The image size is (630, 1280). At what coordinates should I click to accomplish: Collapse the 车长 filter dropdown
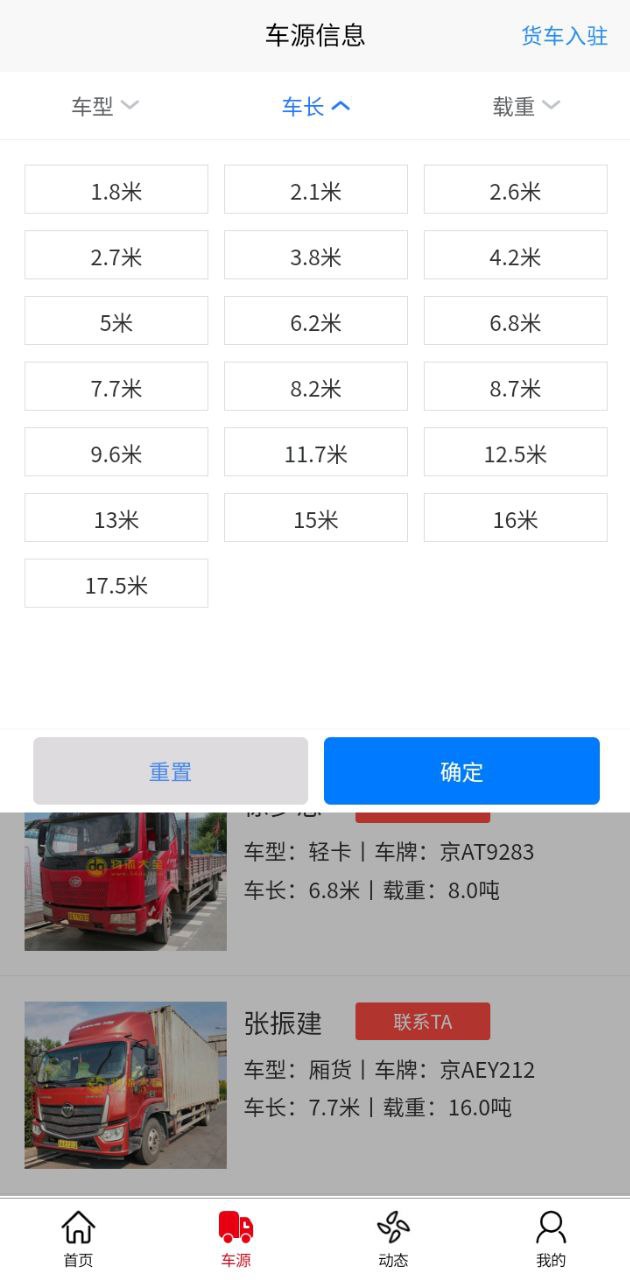click(316, 106)
